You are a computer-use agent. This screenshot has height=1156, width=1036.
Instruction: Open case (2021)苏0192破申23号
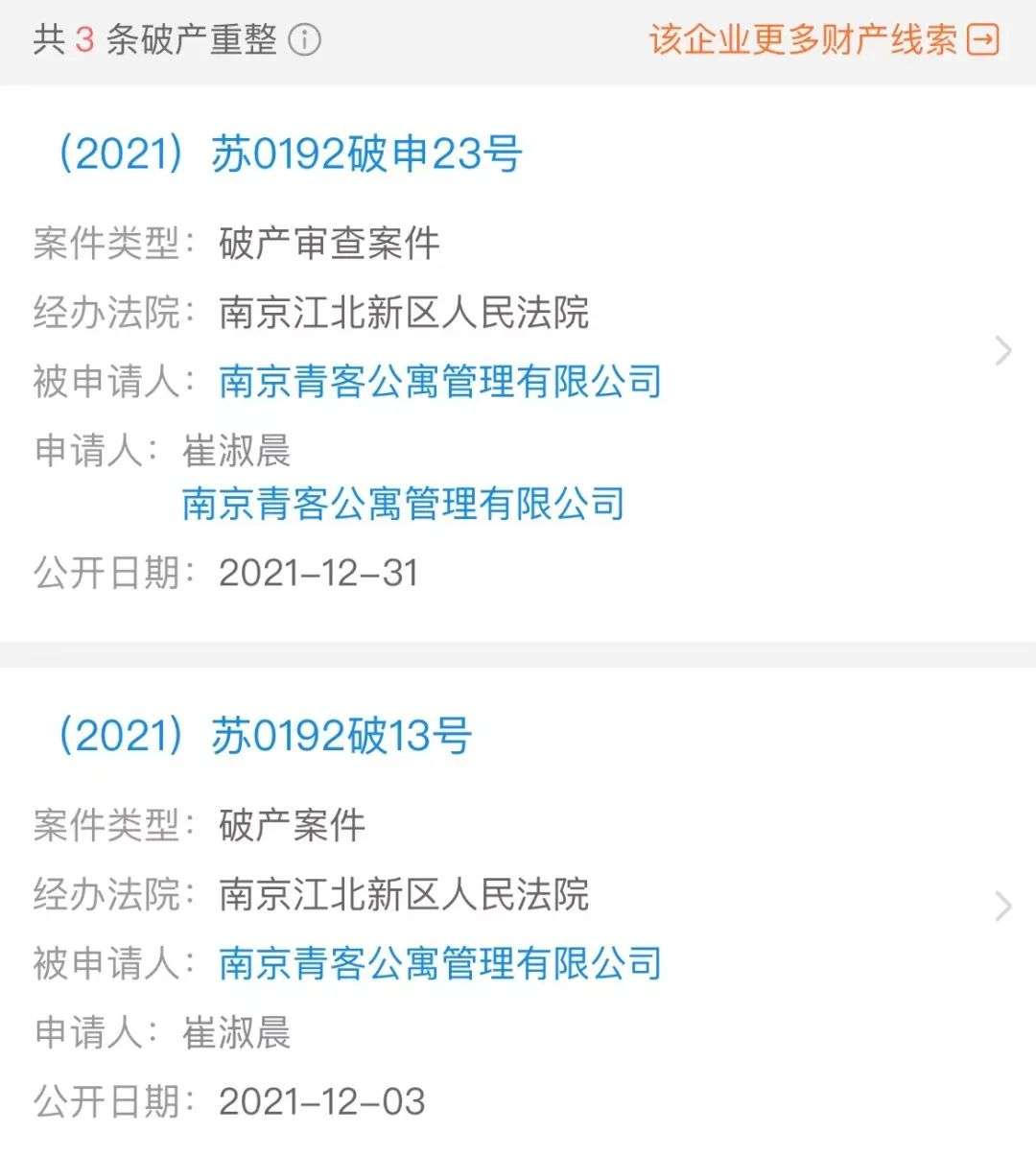click(x=290, y=153)
